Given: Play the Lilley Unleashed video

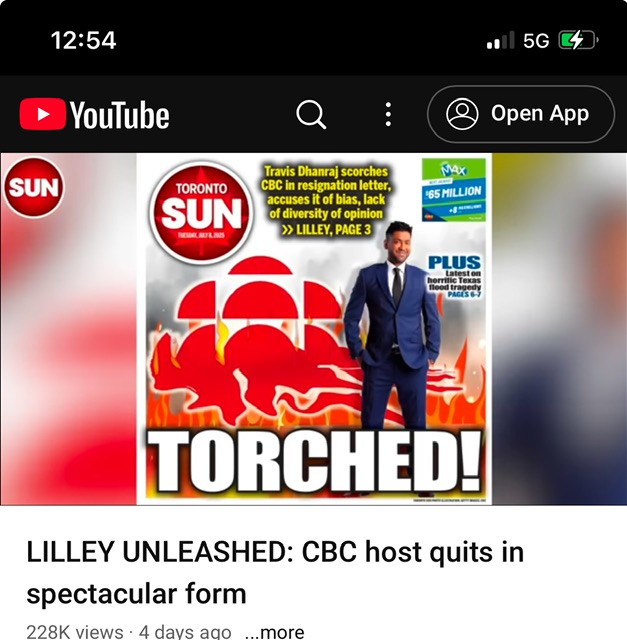Looking at the screenshot, I should (x=313, y=330).
